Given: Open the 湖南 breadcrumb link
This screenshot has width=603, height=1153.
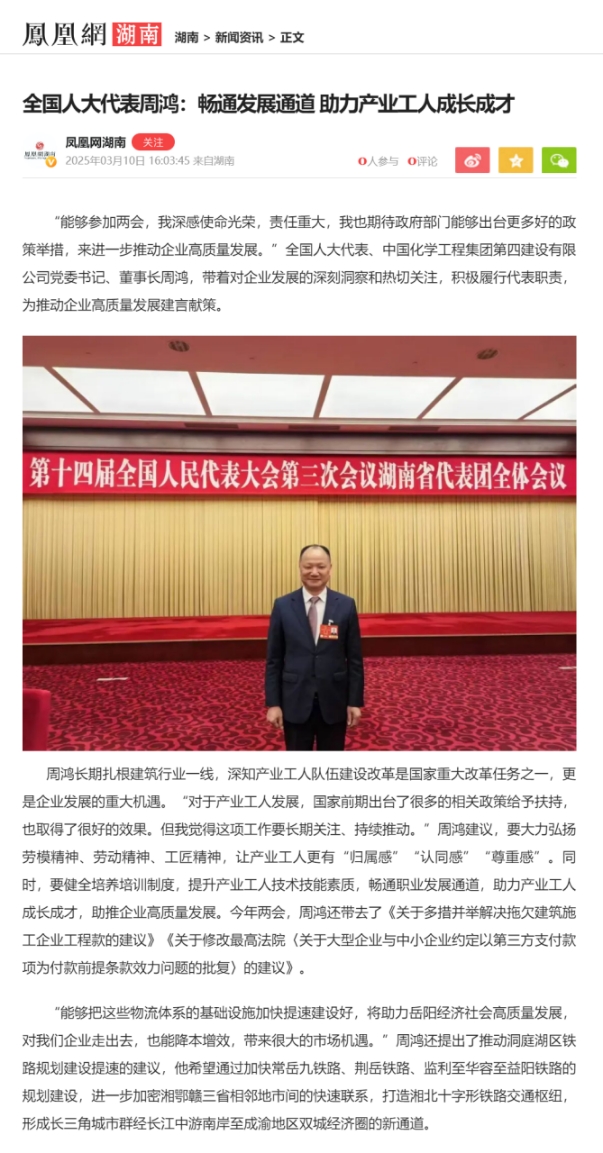Looking at the screenshot, I should [186, 38].
